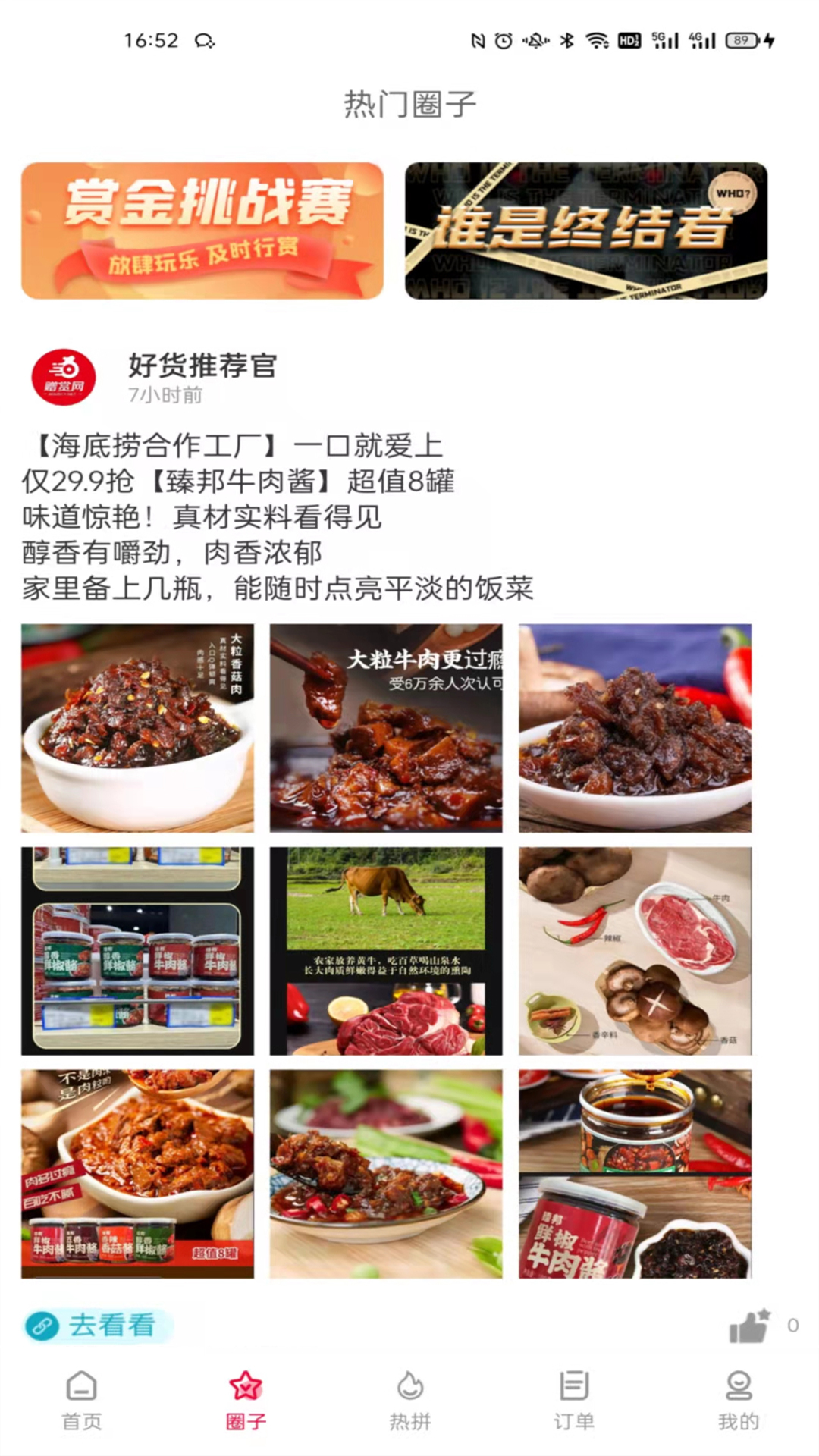This screenshot has height=1456, width=819.
Task: Tap the 去看看 link
Action: 97,1325
